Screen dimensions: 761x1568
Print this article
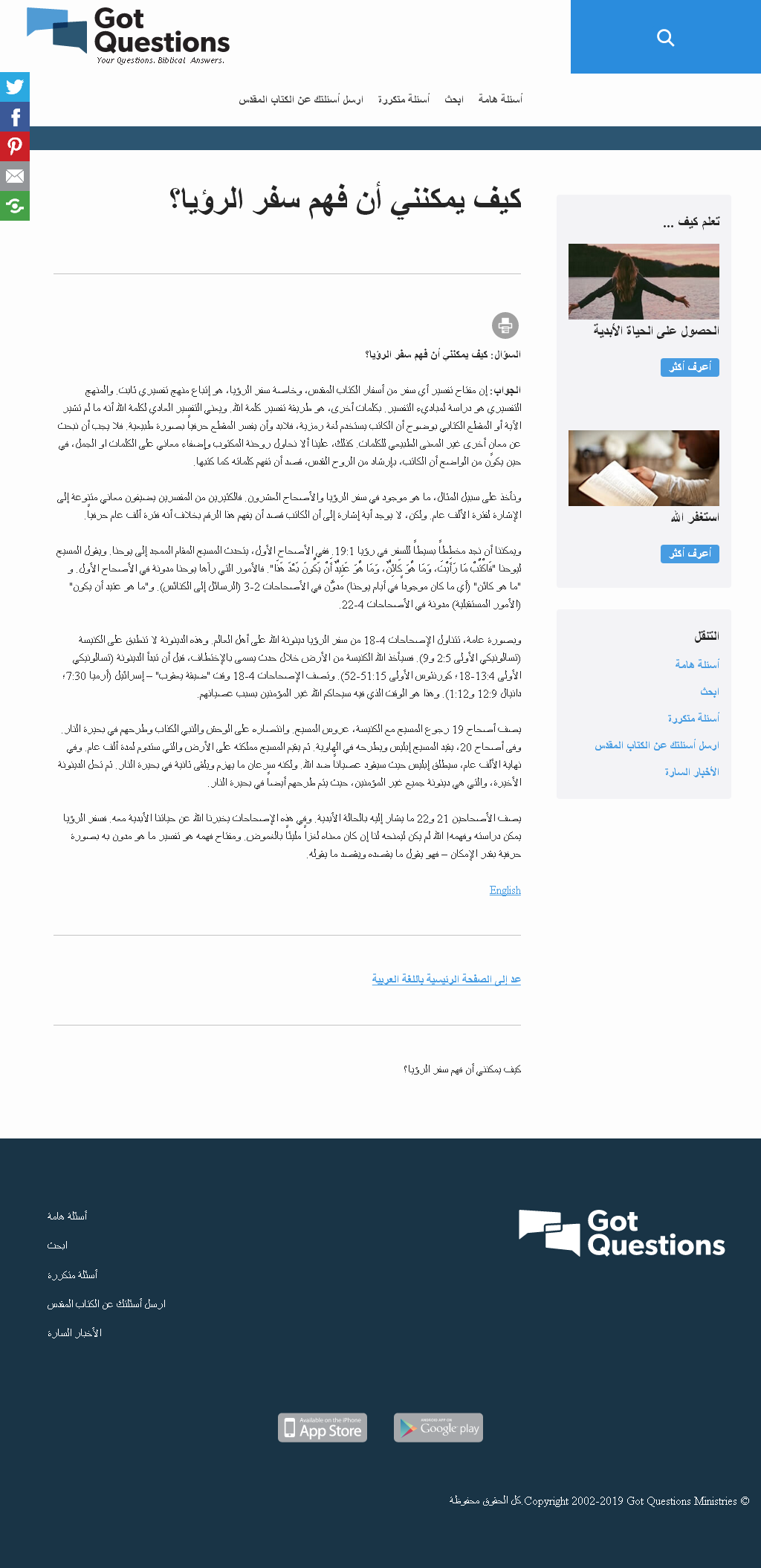point(505,325)
